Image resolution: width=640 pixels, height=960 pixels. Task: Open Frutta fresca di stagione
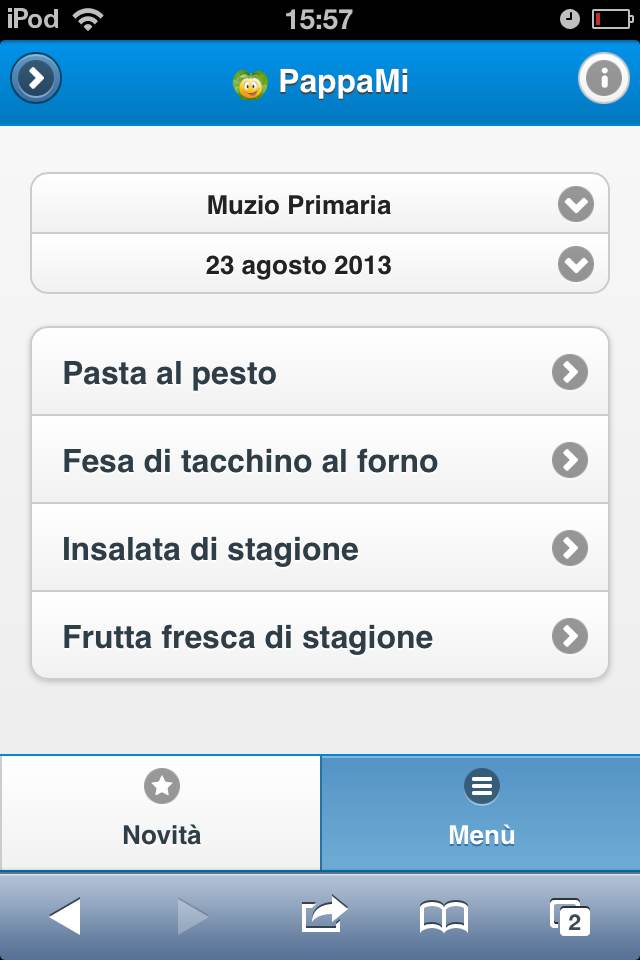[x=320, y=637]
